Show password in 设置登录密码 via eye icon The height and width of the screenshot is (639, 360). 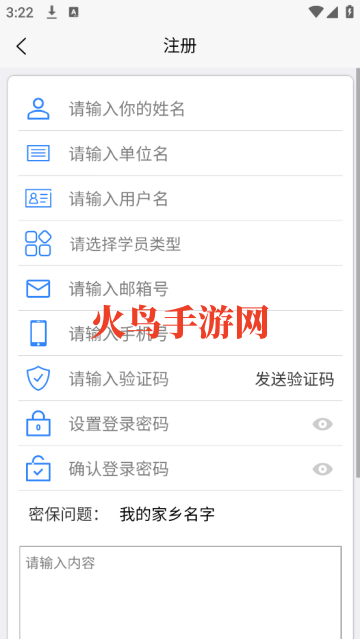(x=322, y=424)
